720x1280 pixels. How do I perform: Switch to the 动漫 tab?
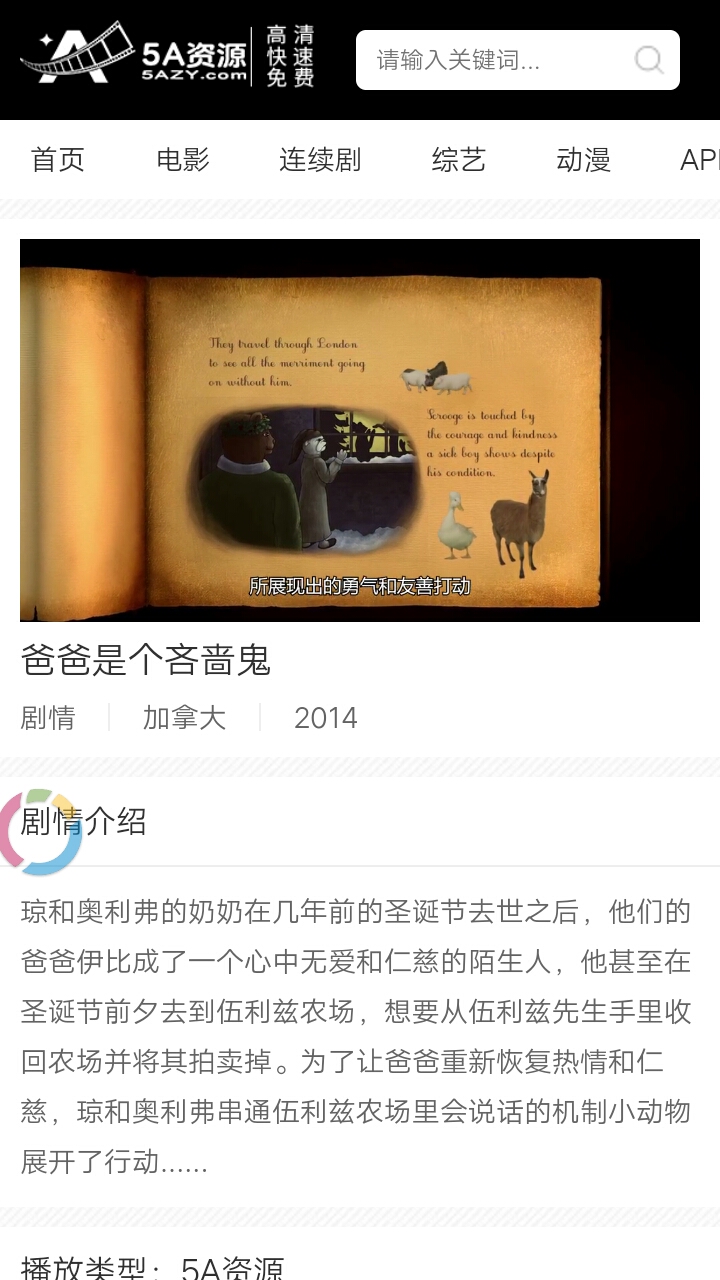pyautogui.click(x=583, y=160)
